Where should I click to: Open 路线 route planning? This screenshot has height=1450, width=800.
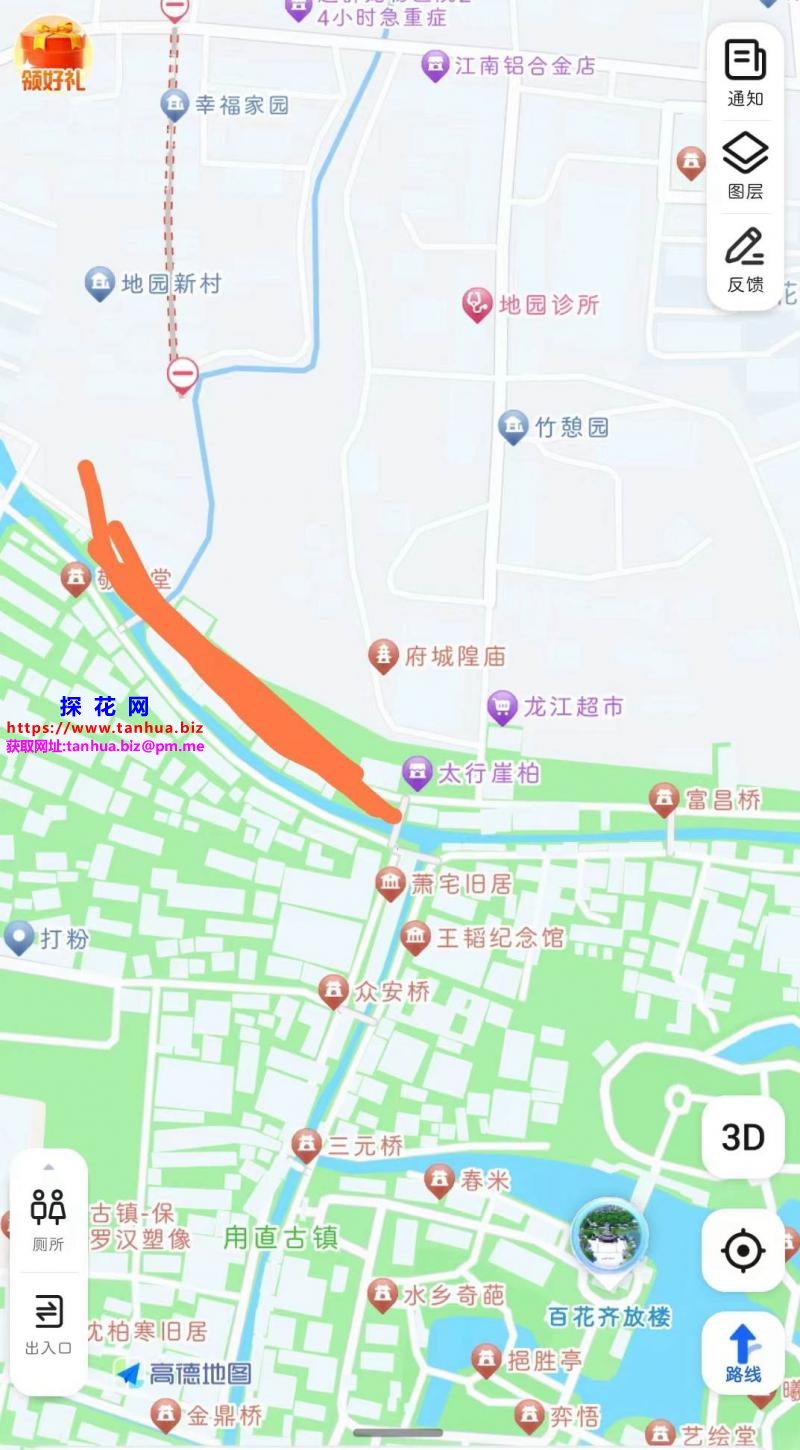point(743,1353)
